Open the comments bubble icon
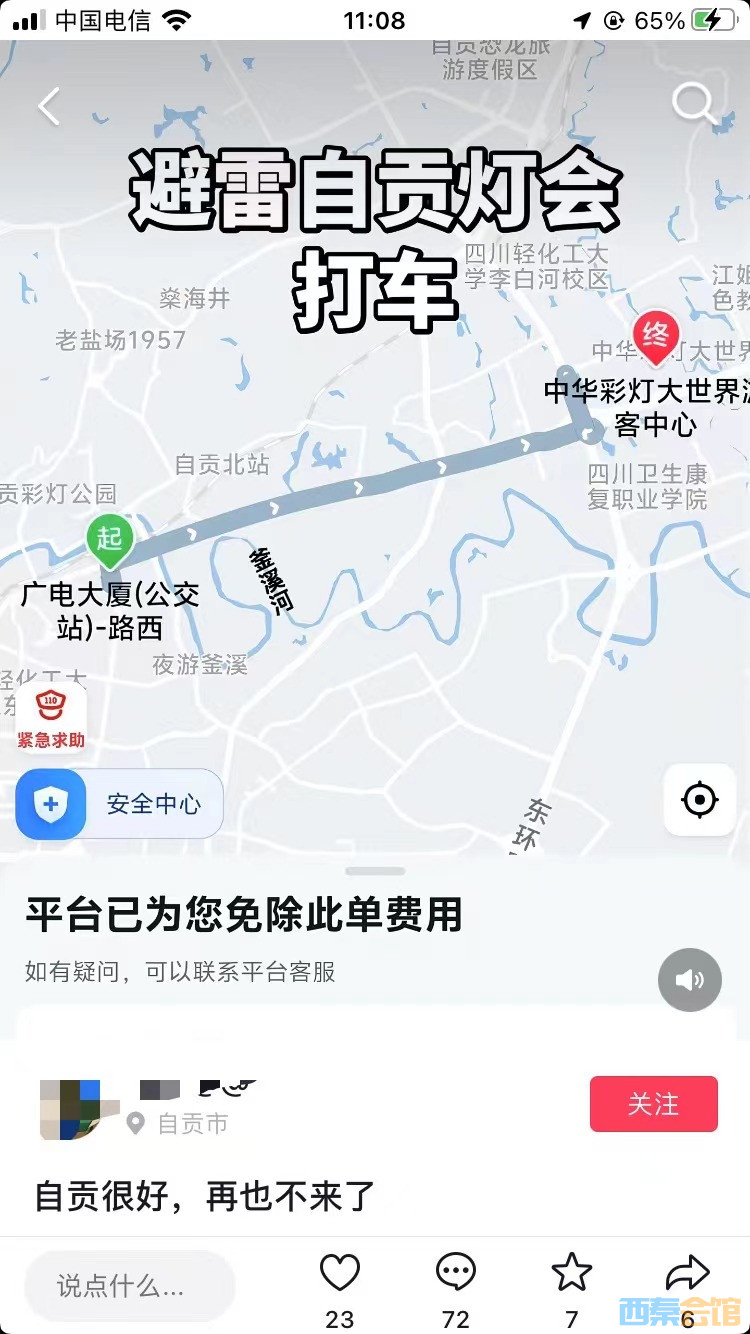 click(x=456, y=1274)
